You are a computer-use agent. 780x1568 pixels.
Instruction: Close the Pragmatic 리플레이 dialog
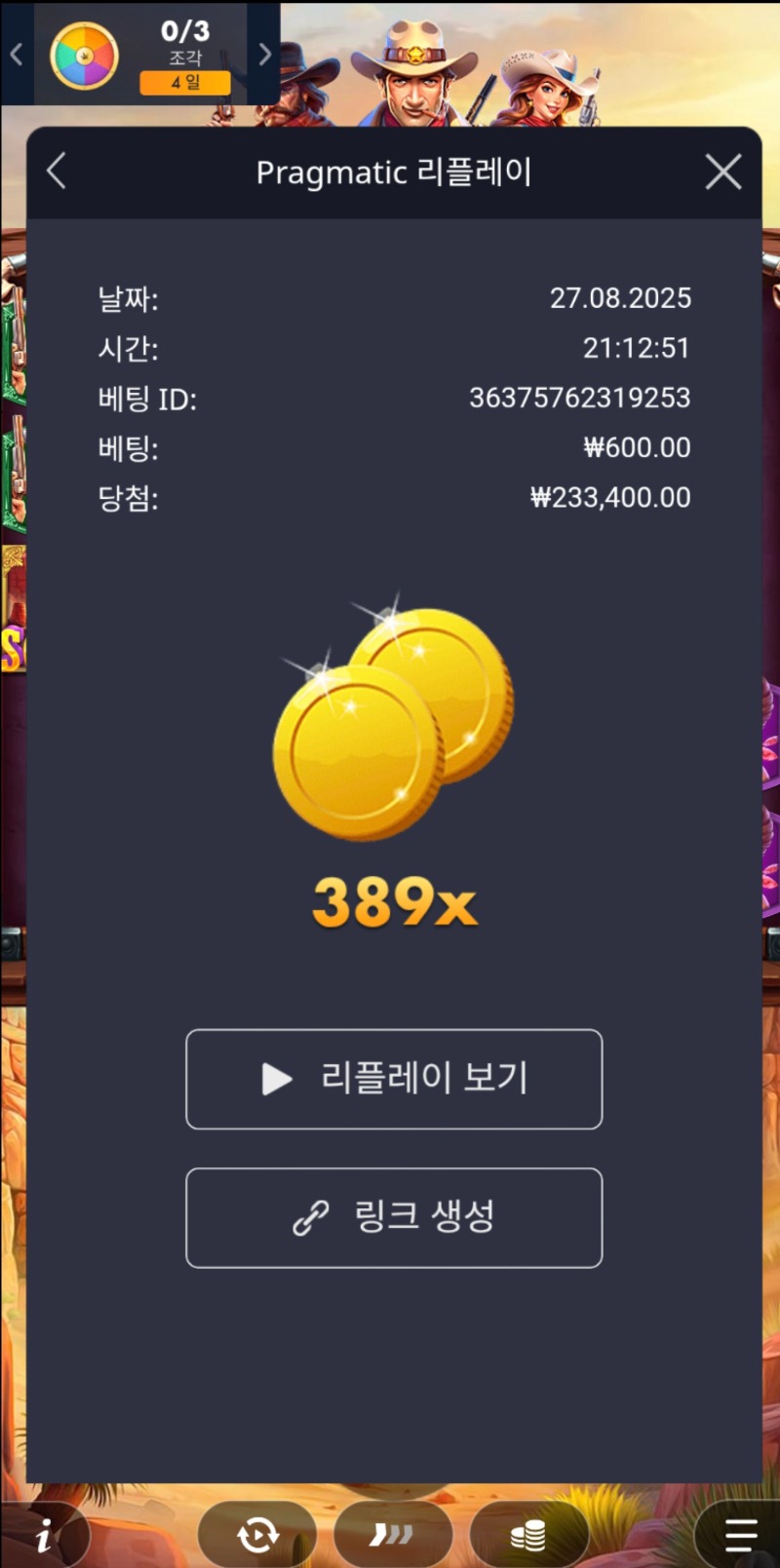point(722,172)
